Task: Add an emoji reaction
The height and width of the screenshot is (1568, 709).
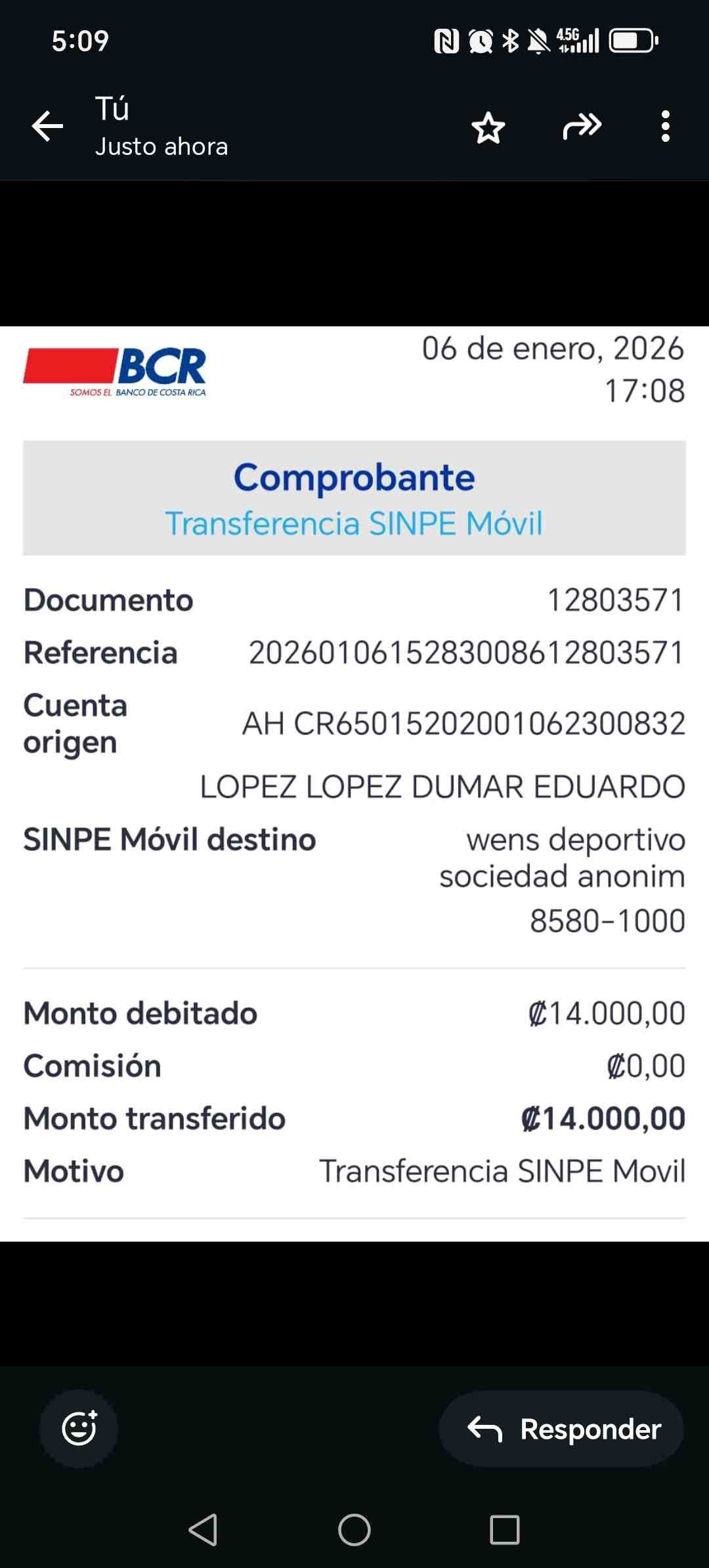Action: (x=79, y=1429)
